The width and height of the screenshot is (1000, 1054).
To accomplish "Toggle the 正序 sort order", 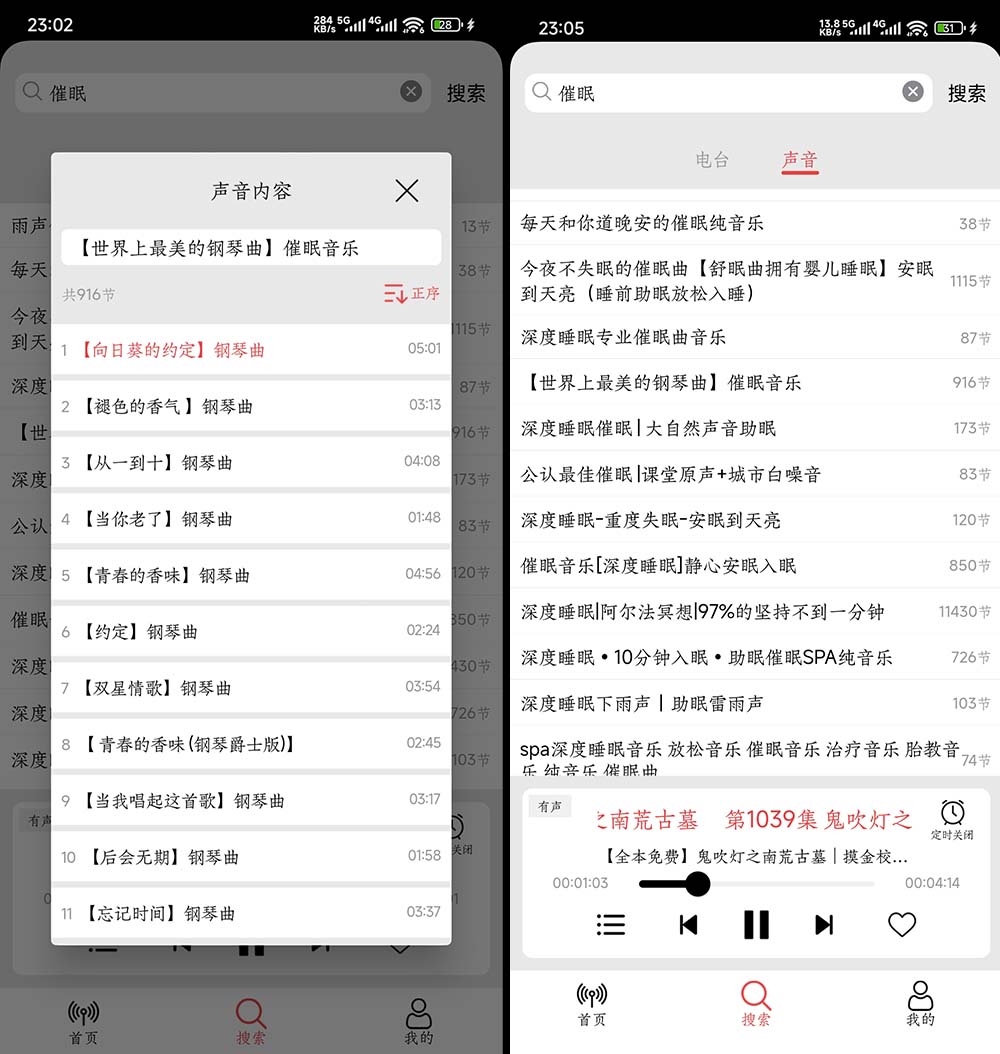I will point(411,294).
